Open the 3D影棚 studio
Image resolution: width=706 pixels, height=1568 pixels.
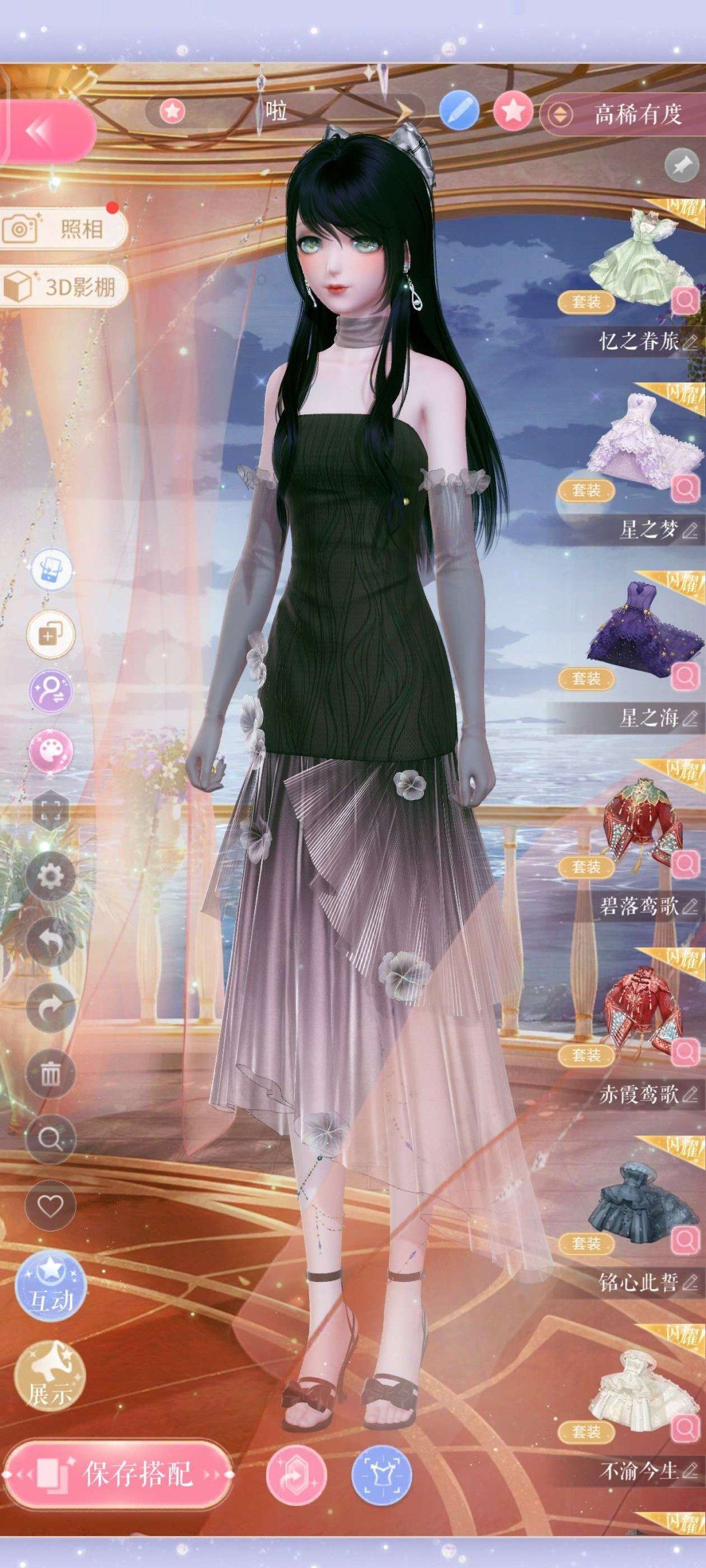[62, 286]
